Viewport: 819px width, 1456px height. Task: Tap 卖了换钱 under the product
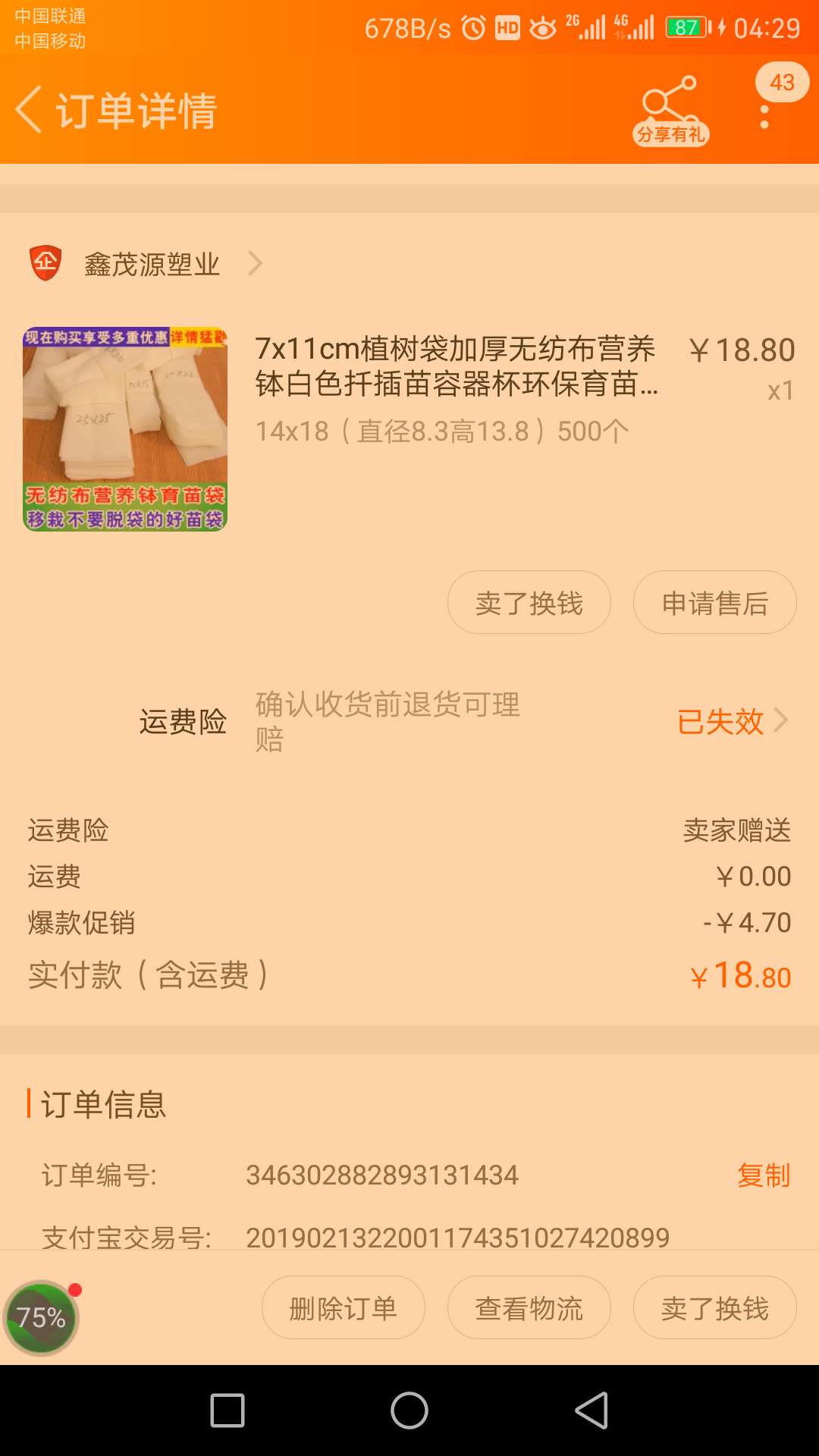(x=529, y=602)
